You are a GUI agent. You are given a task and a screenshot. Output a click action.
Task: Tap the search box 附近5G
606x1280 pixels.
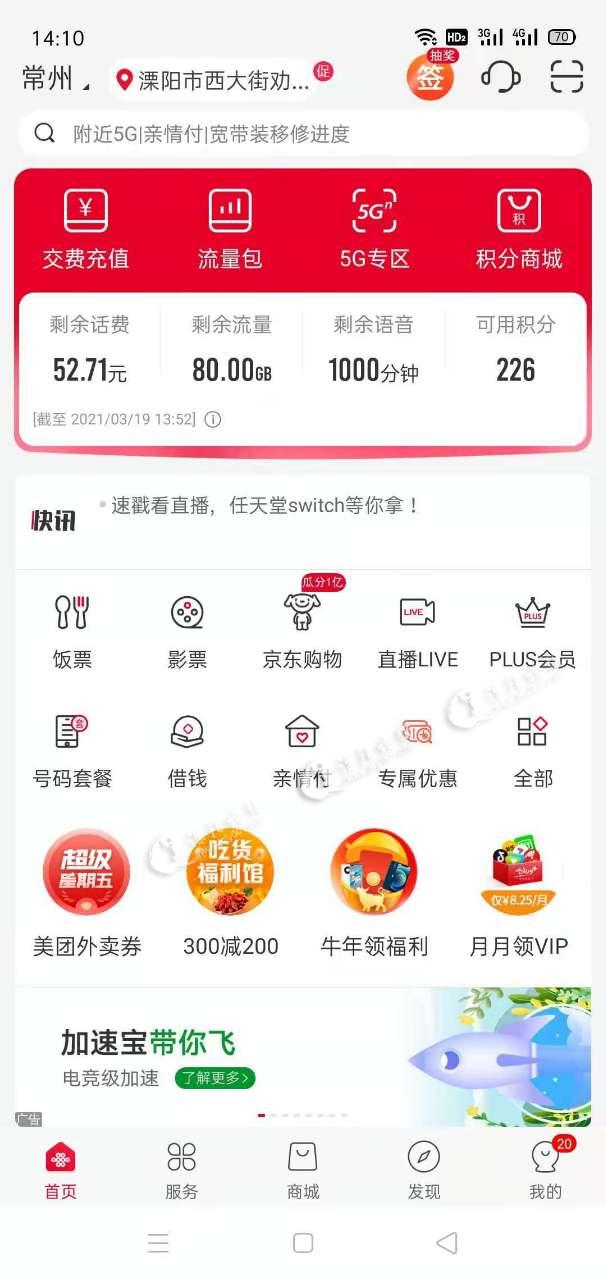(302, 134)
